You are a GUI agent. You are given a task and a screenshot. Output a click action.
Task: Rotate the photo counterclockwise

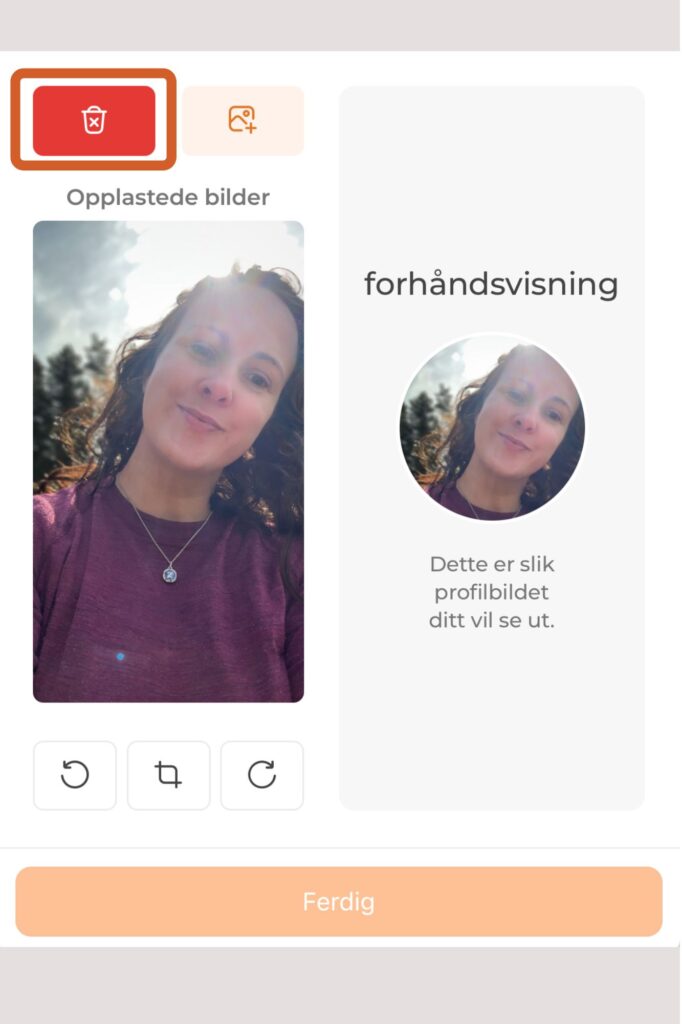(75, 775)
